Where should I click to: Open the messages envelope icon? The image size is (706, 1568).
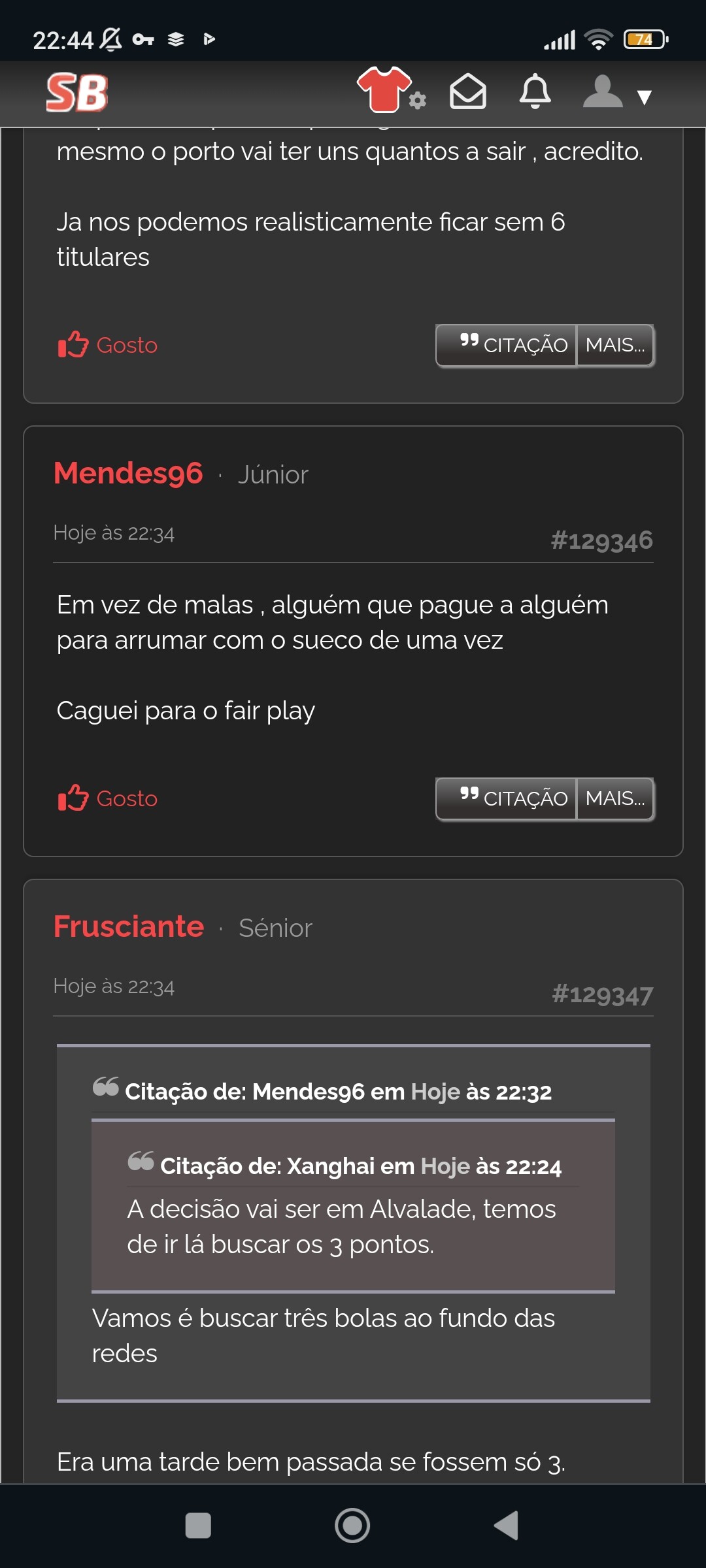[468, 91]
